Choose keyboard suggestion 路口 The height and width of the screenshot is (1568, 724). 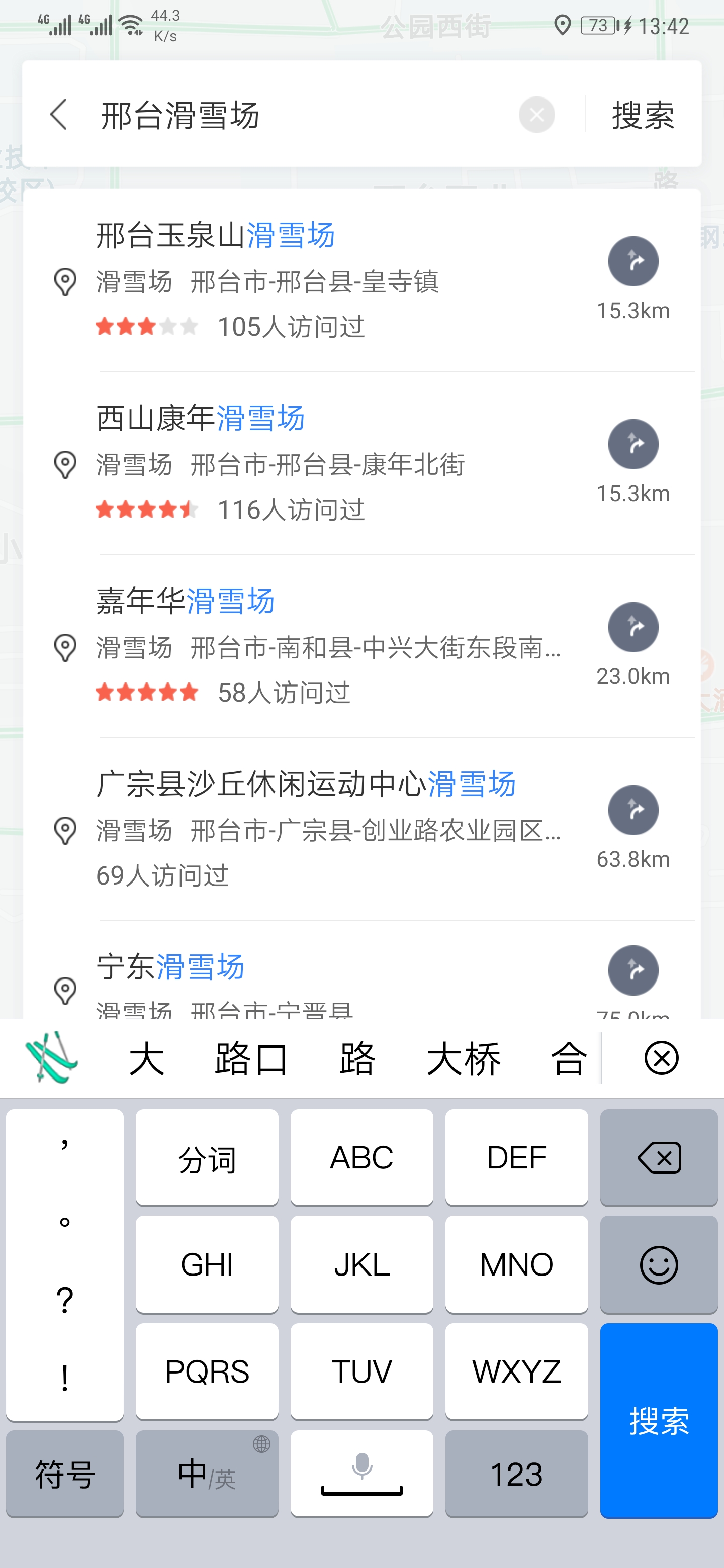point(251,1058)
